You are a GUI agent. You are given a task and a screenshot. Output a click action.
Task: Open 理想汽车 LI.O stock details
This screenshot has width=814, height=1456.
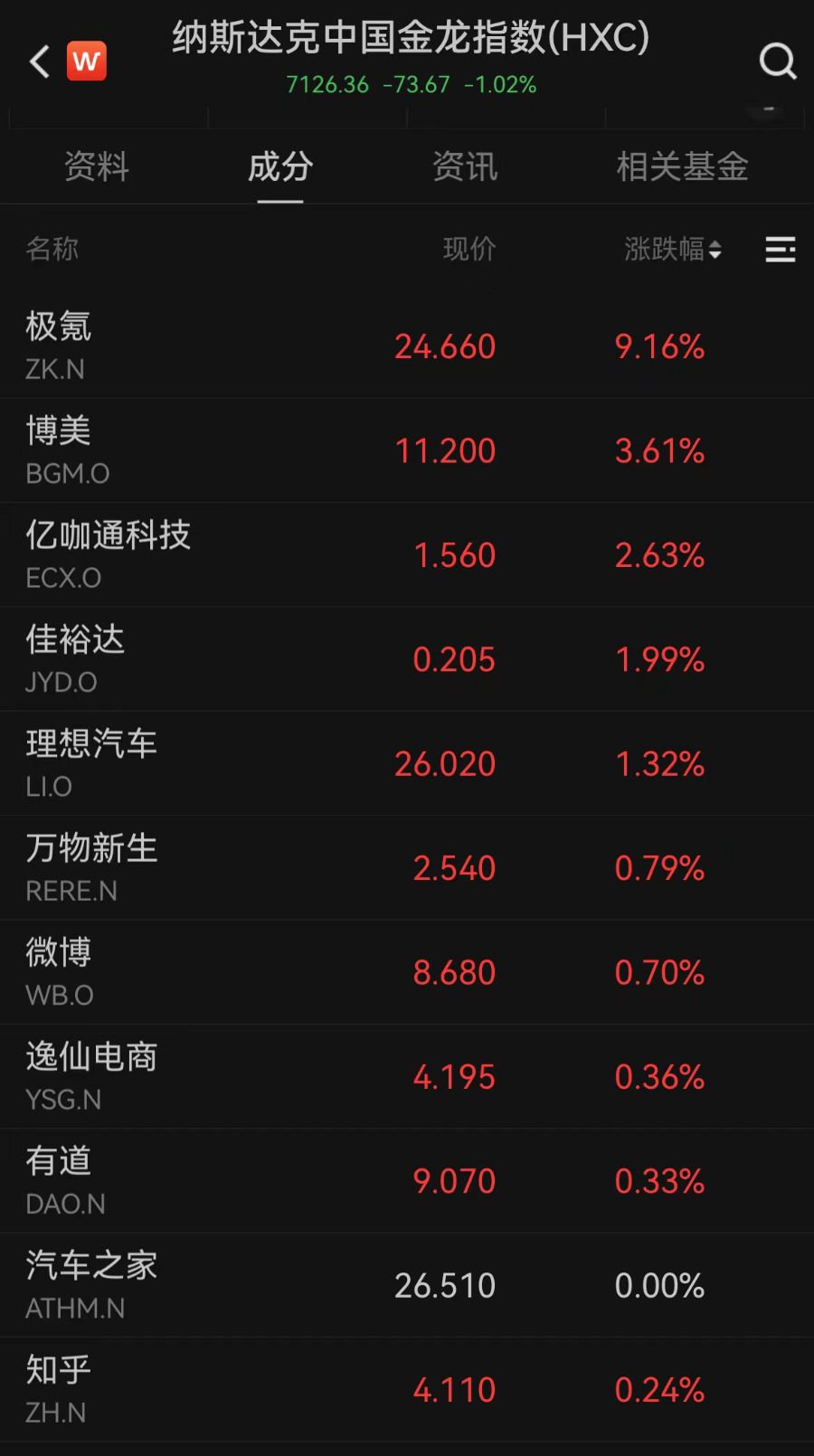click(407, 763)
